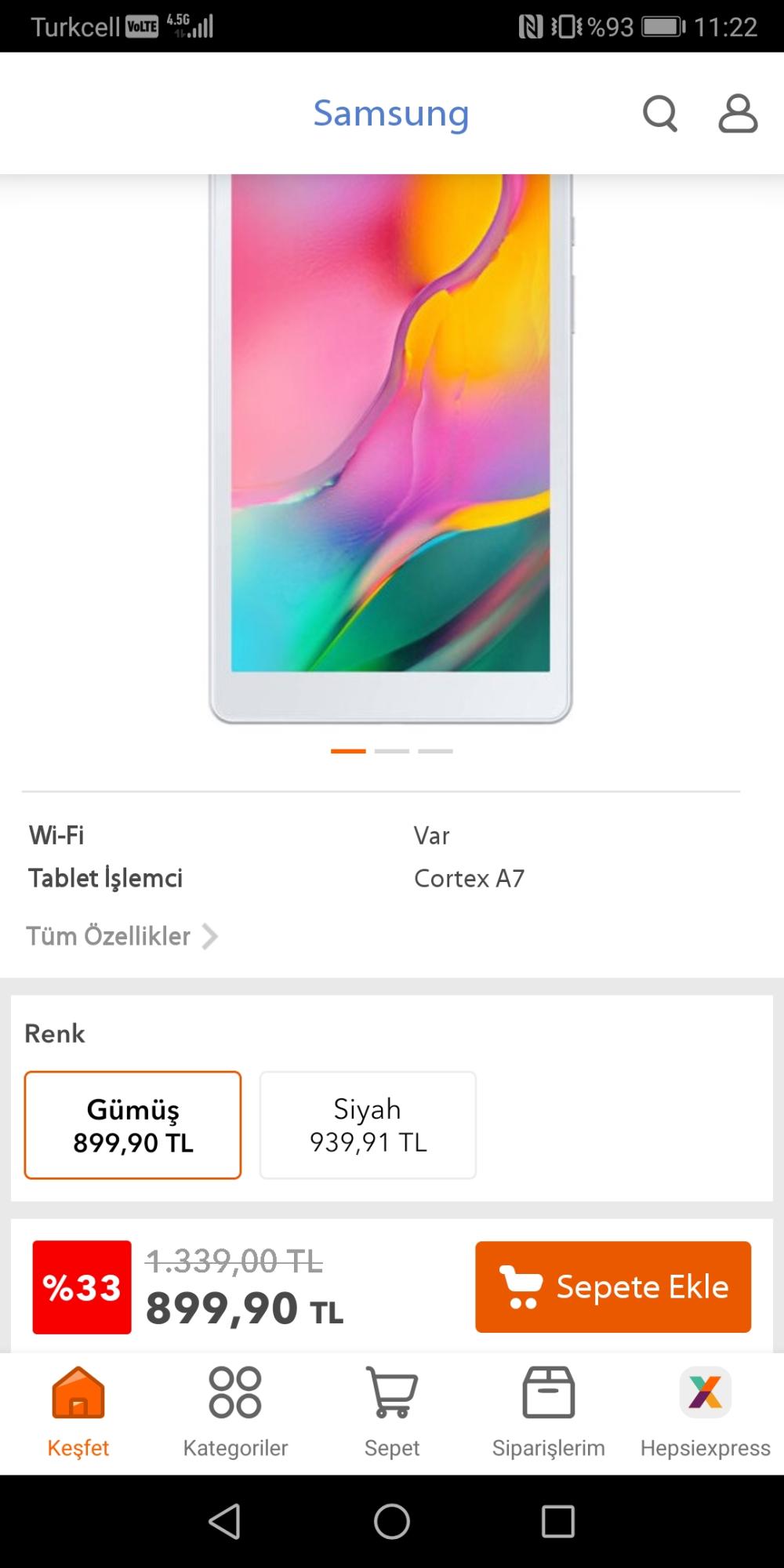The width and height of the screenshot is (784, 1568).
Task: Select the Gümüş color option
Action: click(x=132, y=1125)
